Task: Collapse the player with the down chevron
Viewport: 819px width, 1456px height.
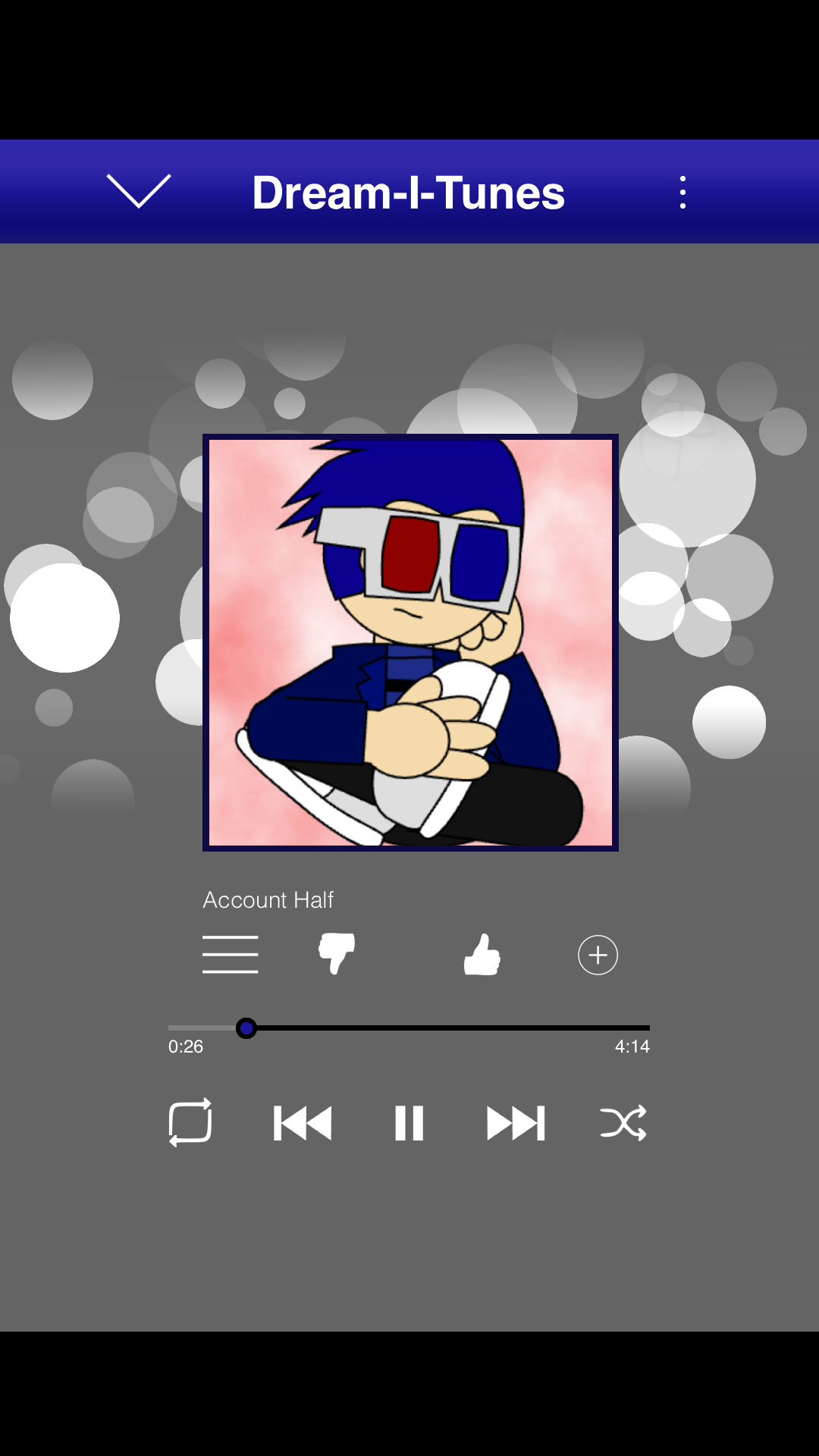Action: coord(139,190)
